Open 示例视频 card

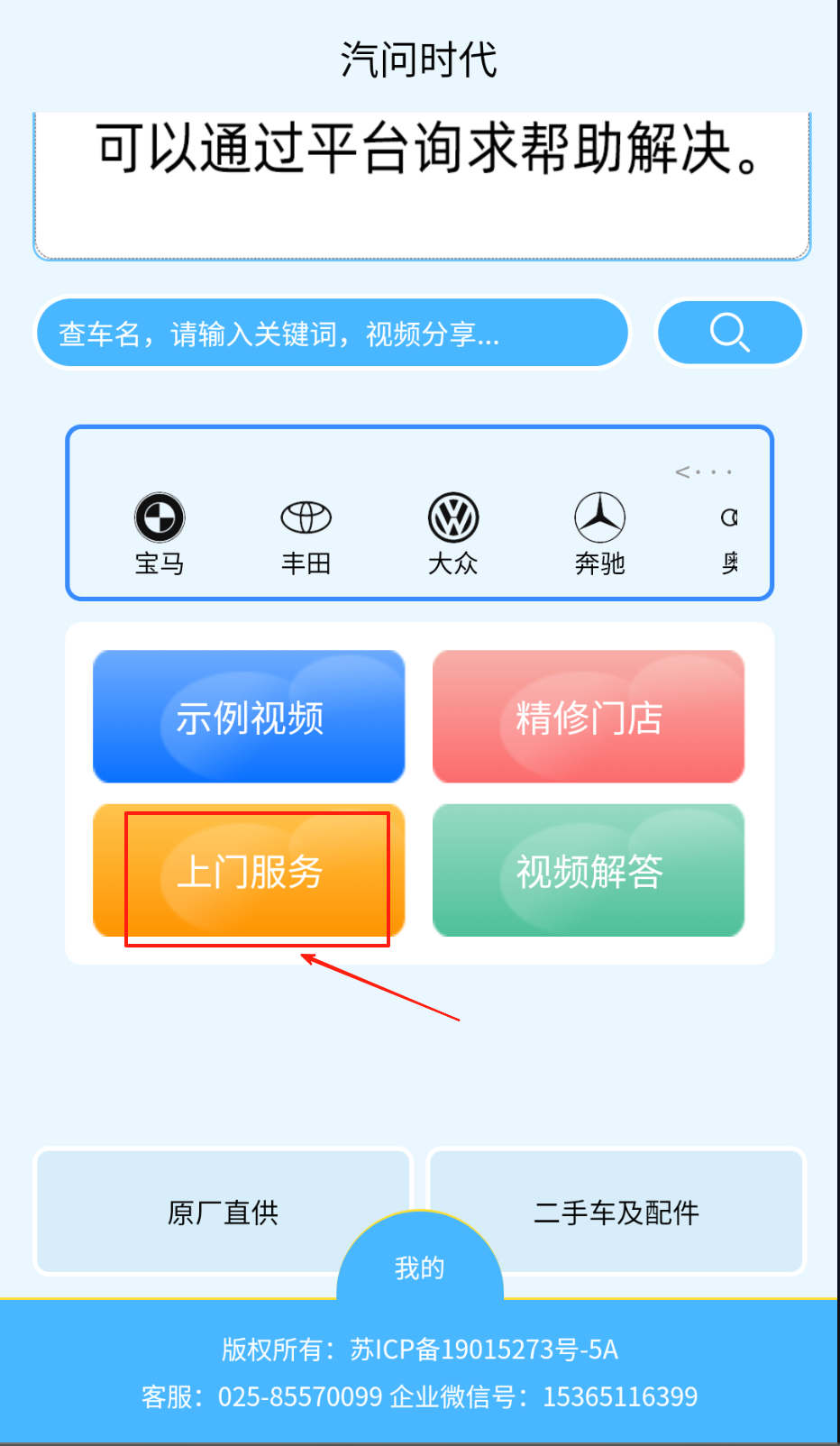pyautogui.click(x=249, y=717)
